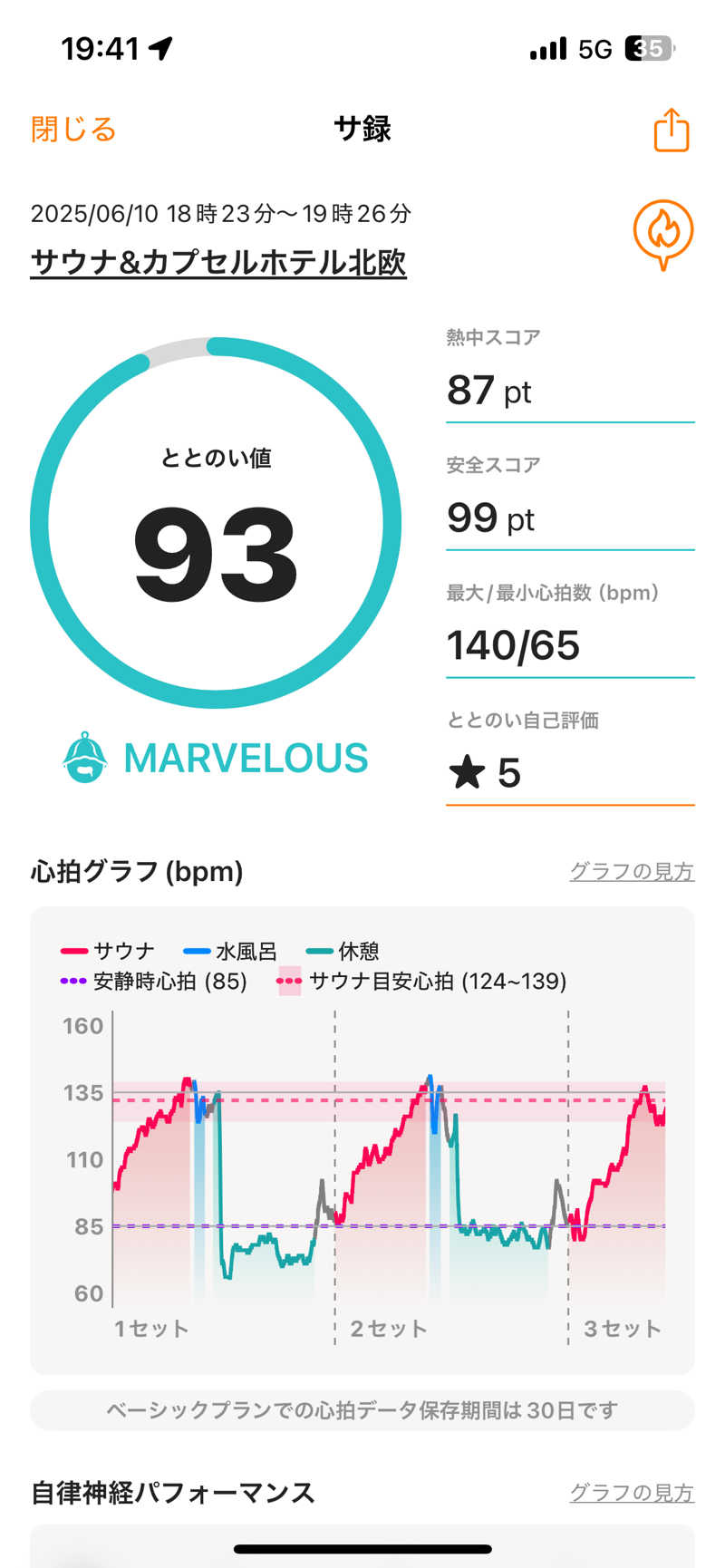Open グラフの見方 for 自律神経パフォーマンス
725x1568 pixels.
click(631, 1493)
